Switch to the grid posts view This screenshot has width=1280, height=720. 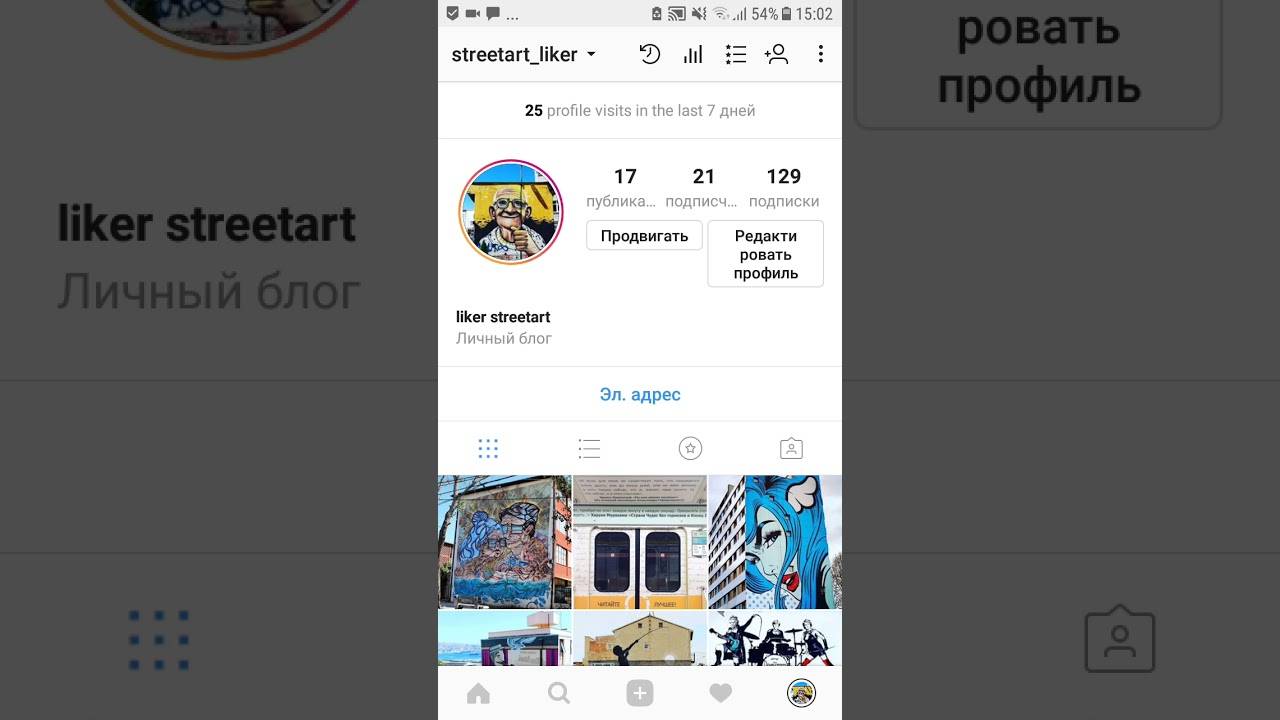pos(488,449)
